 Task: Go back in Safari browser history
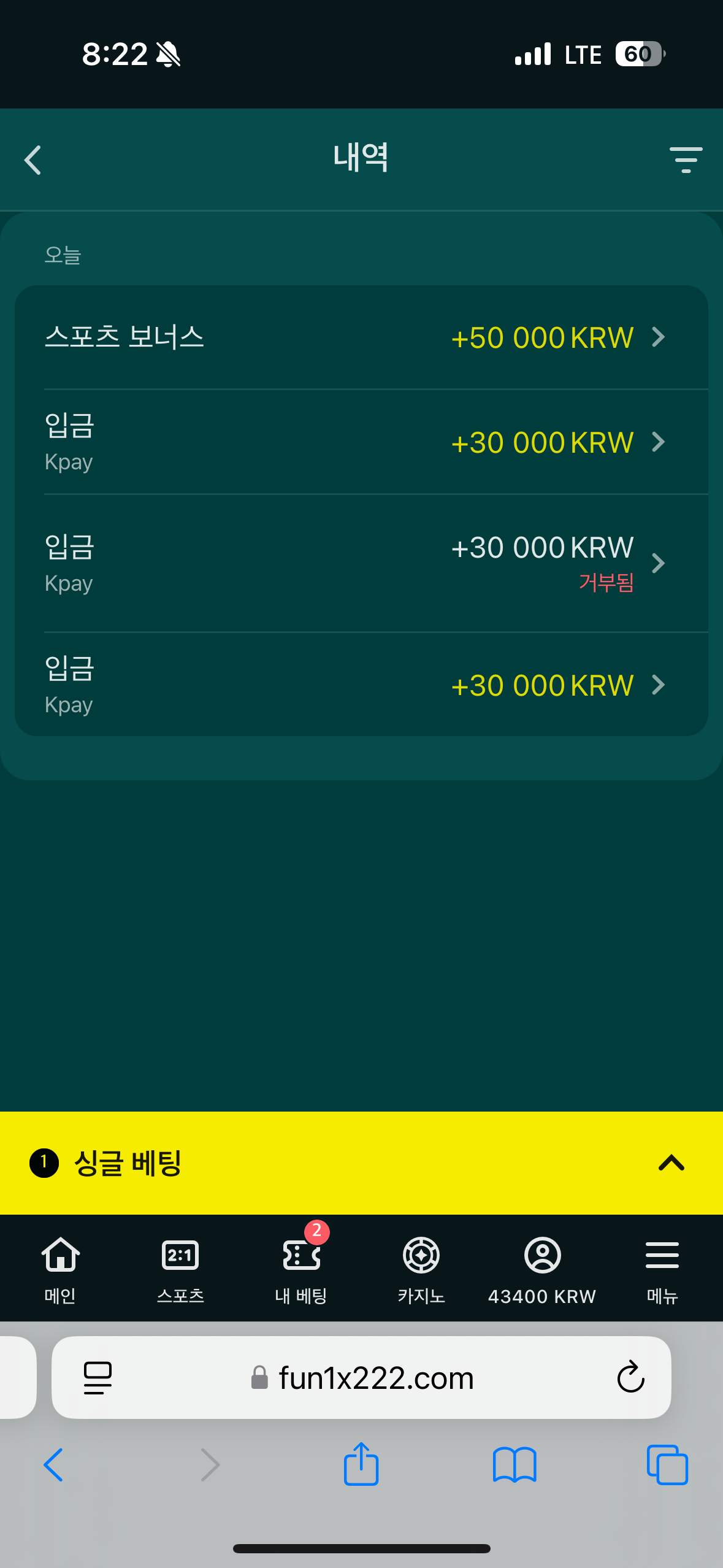pyautogui.click(x=54, y=1465)
